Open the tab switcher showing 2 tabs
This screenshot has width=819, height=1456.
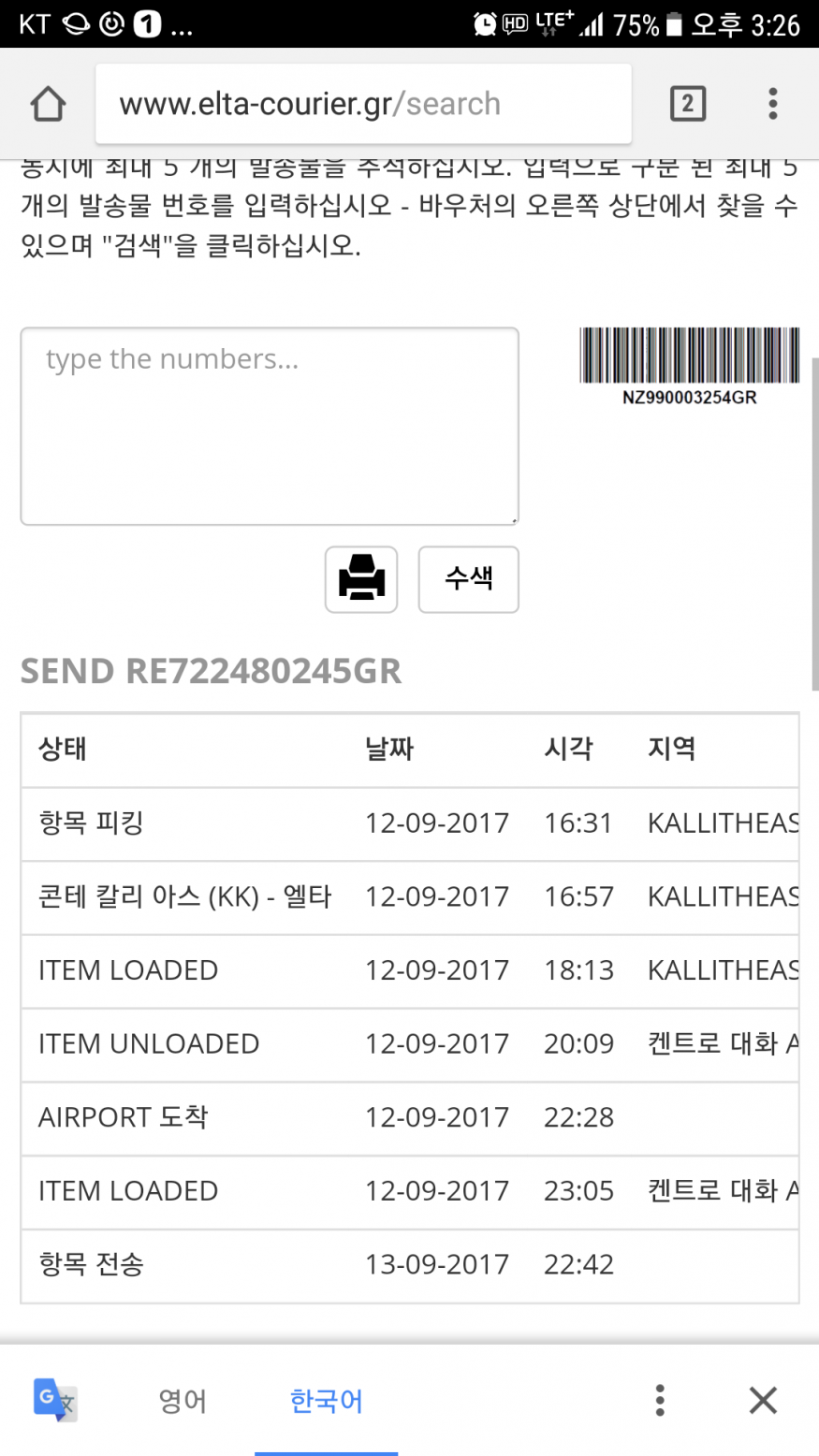(688, 104)
